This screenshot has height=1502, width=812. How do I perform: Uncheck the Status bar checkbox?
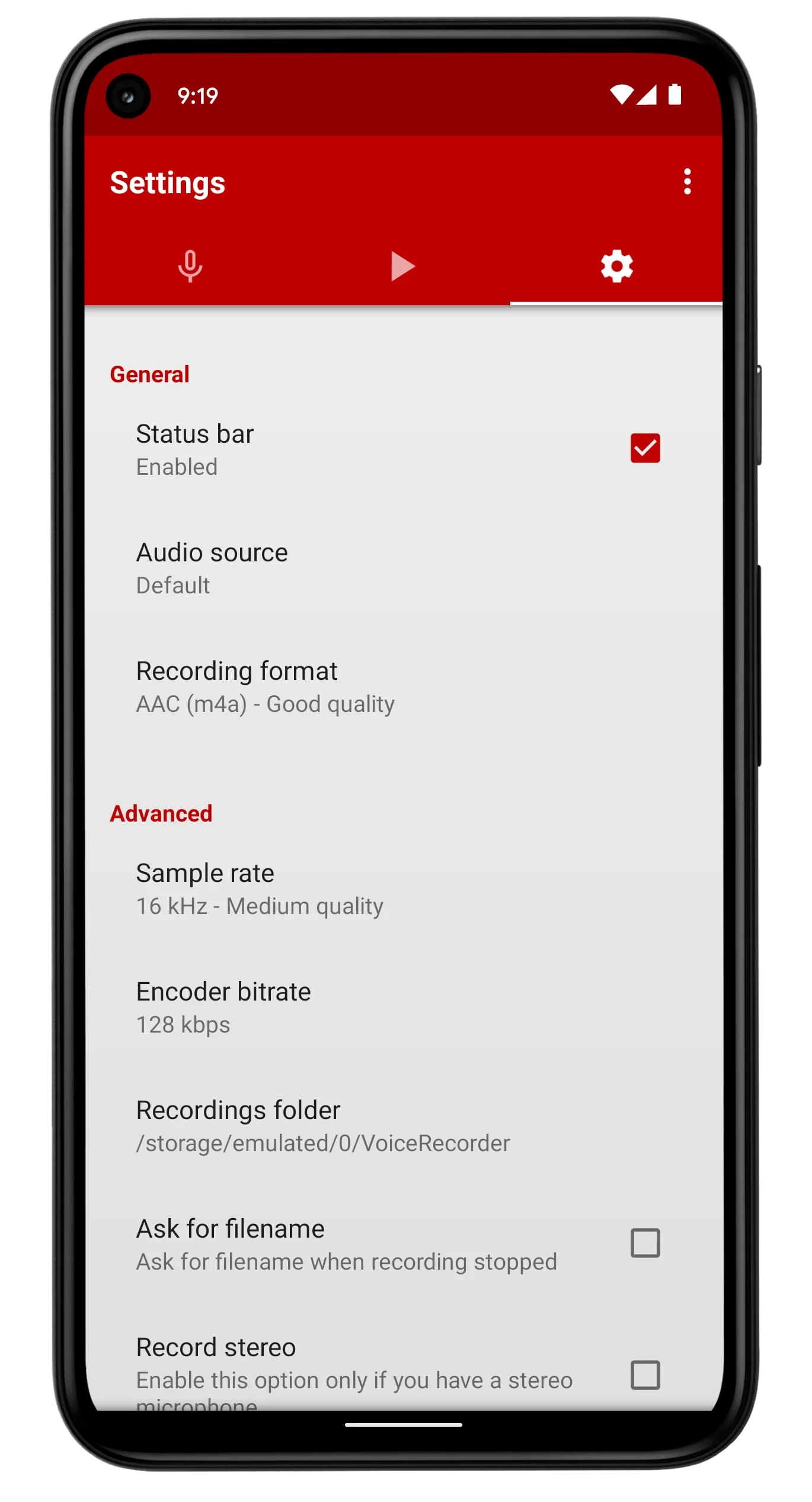(x=645, y=448)
